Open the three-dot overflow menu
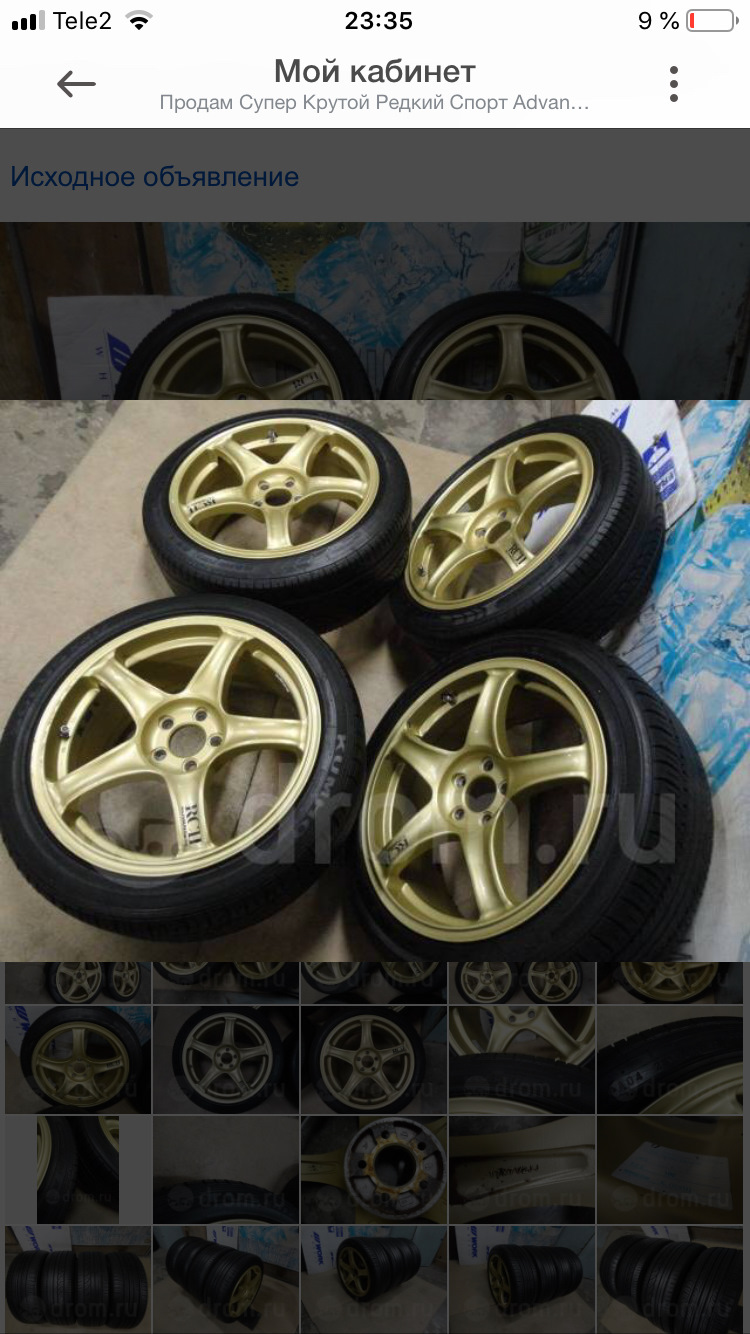This screenshot has height=1334, width=750. coord(673,84)
